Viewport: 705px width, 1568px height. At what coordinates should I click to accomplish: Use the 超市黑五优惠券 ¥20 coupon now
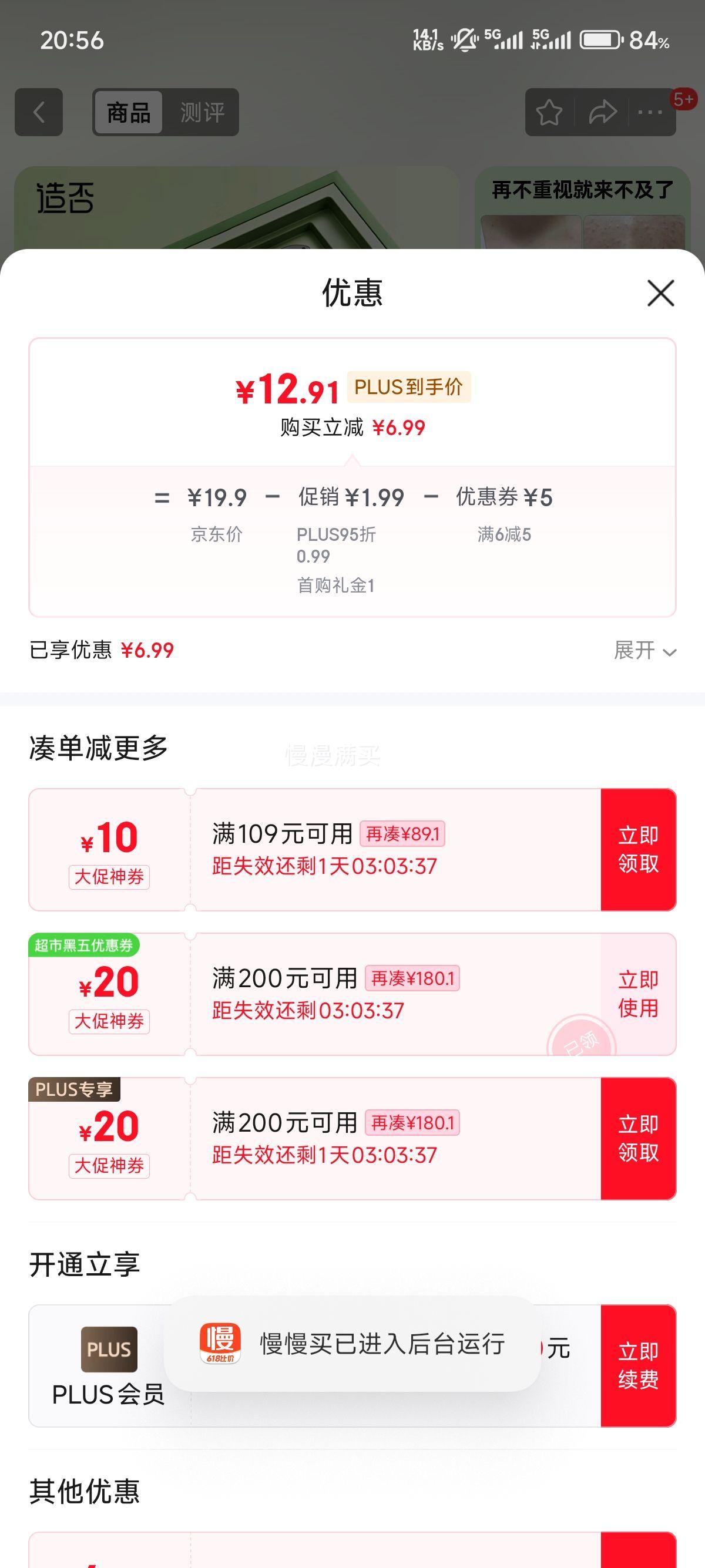[x=637, y=994]
